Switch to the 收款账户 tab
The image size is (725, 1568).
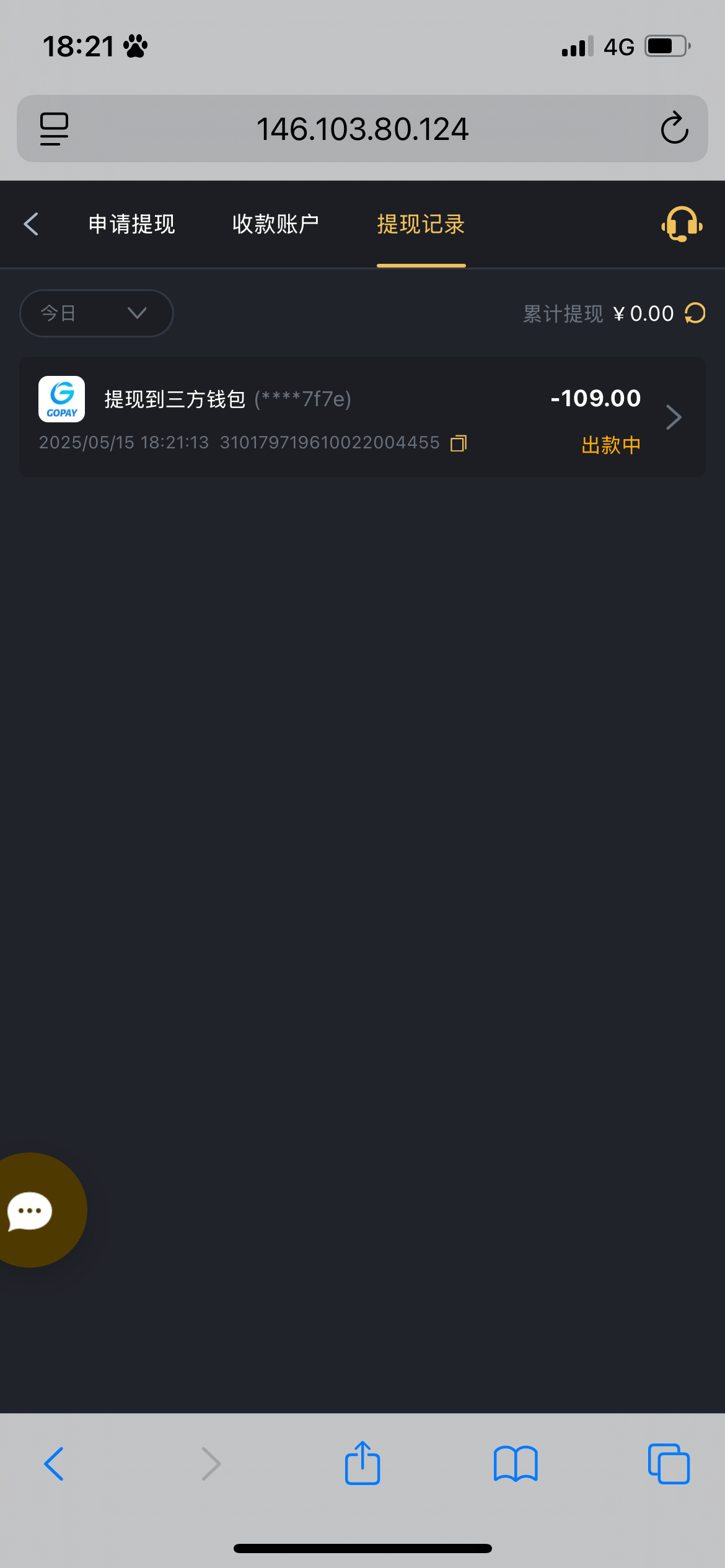click(276, 224)
